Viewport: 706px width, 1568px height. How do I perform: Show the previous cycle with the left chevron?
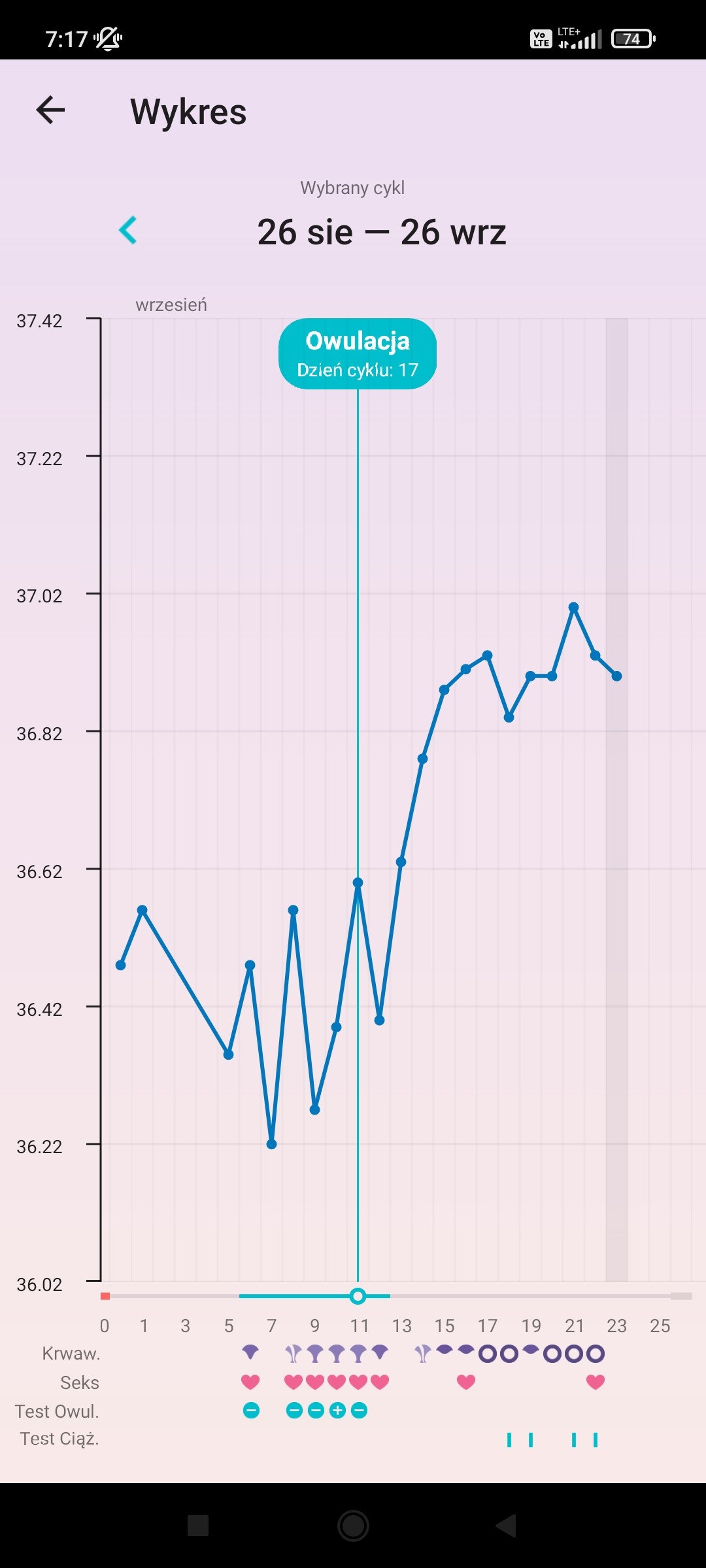point(128,230)
